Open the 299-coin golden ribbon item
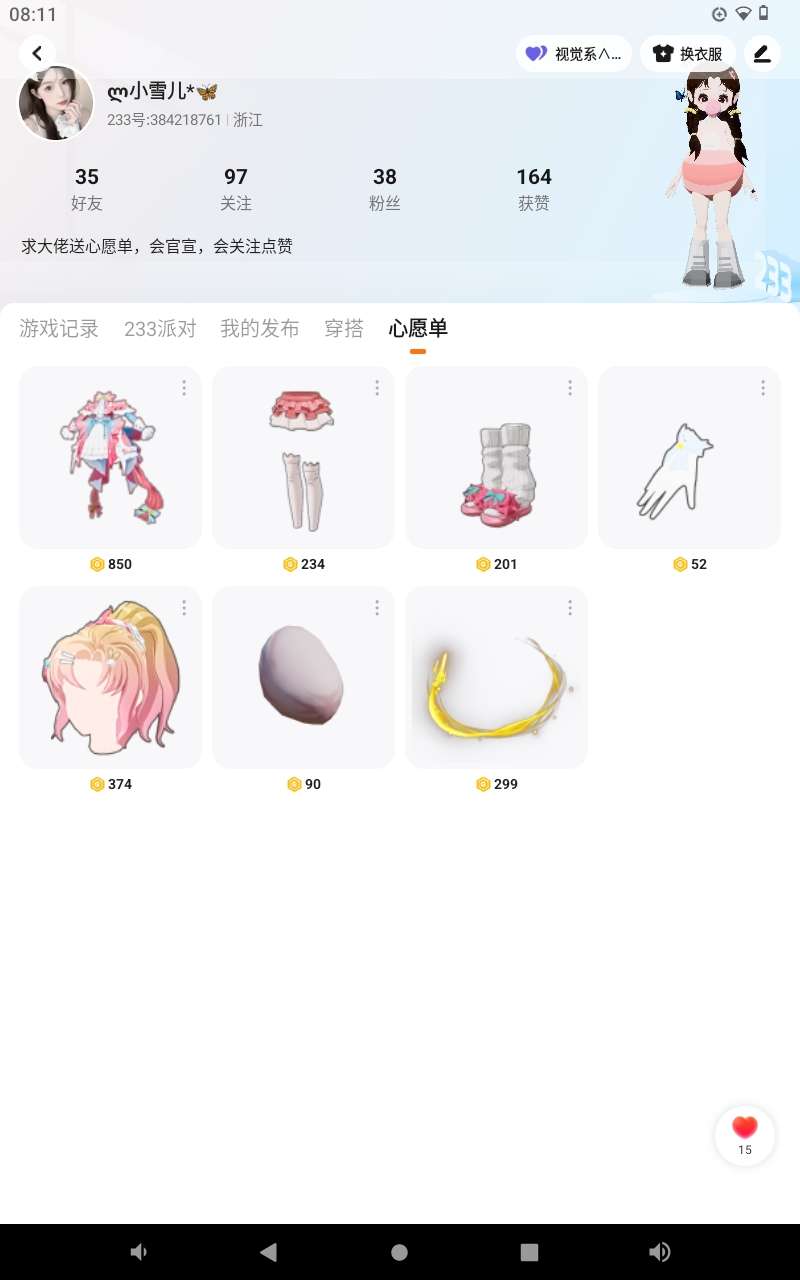This screenshot has width=800, height=1280. (496, 677)
